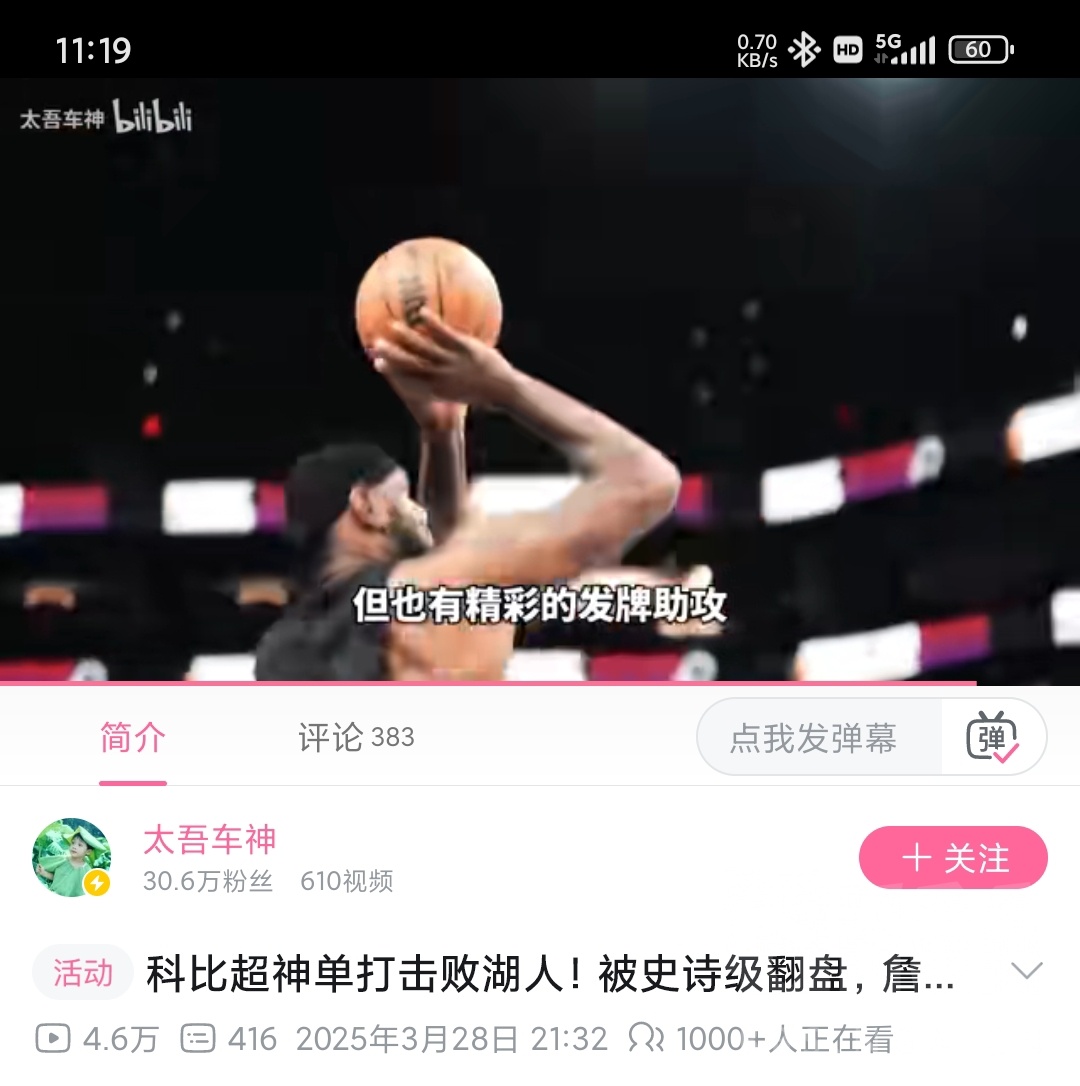This screenshot has height=1086, width=1080.
Task: Open the 活动 tag
Action: click(83, 973)
